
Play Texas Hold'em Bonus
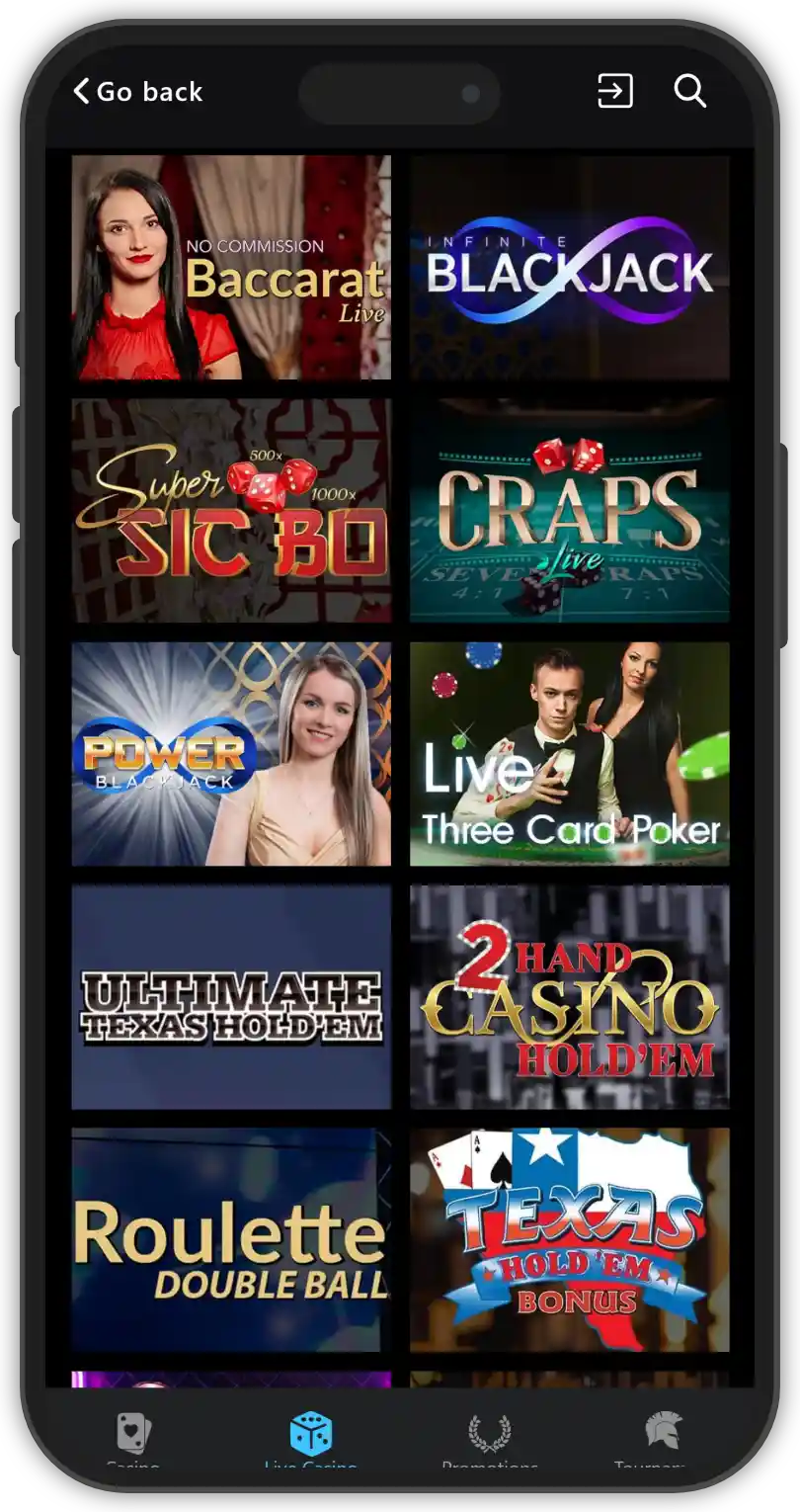pos(570,1239)
